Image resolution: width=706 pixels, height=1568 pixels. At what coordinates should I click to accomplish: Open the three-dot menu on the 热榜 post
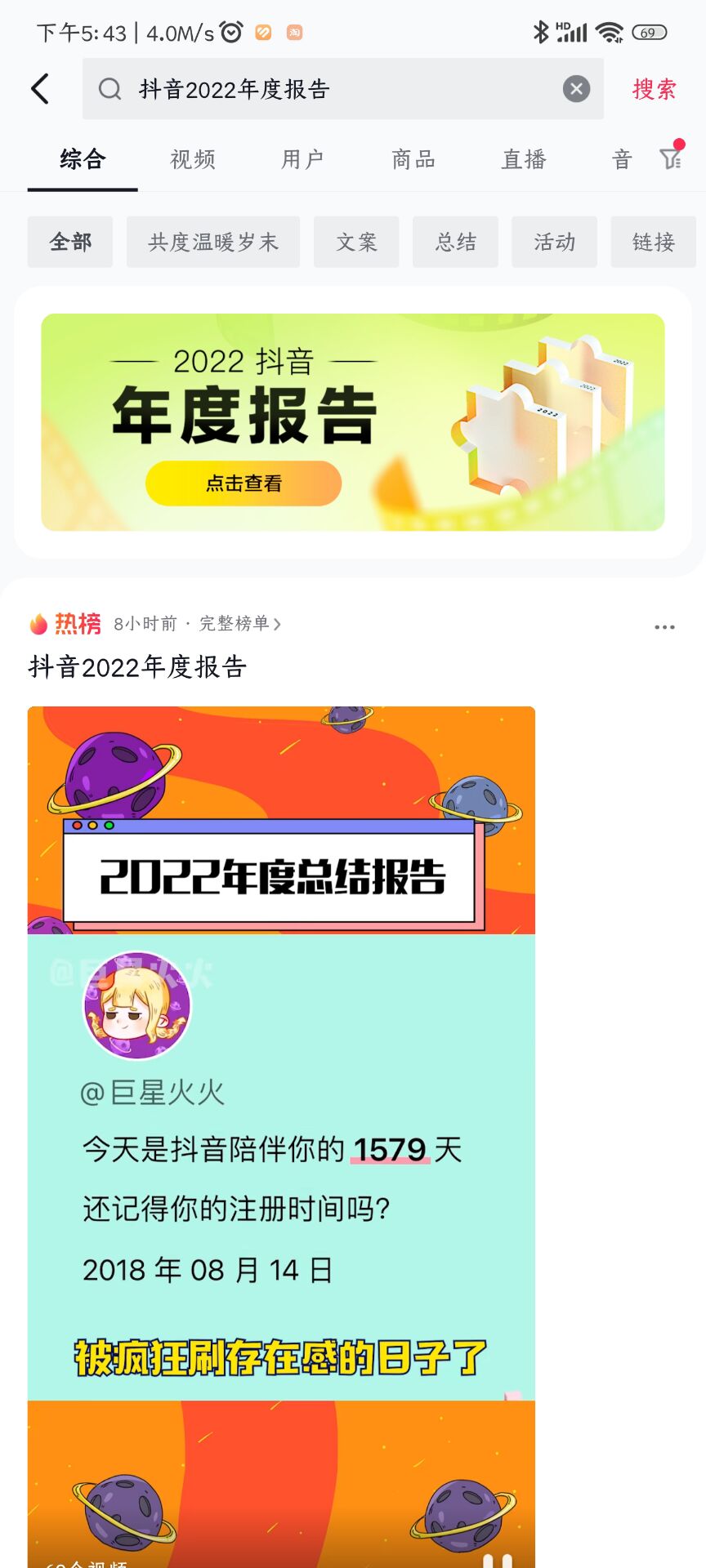664,627
